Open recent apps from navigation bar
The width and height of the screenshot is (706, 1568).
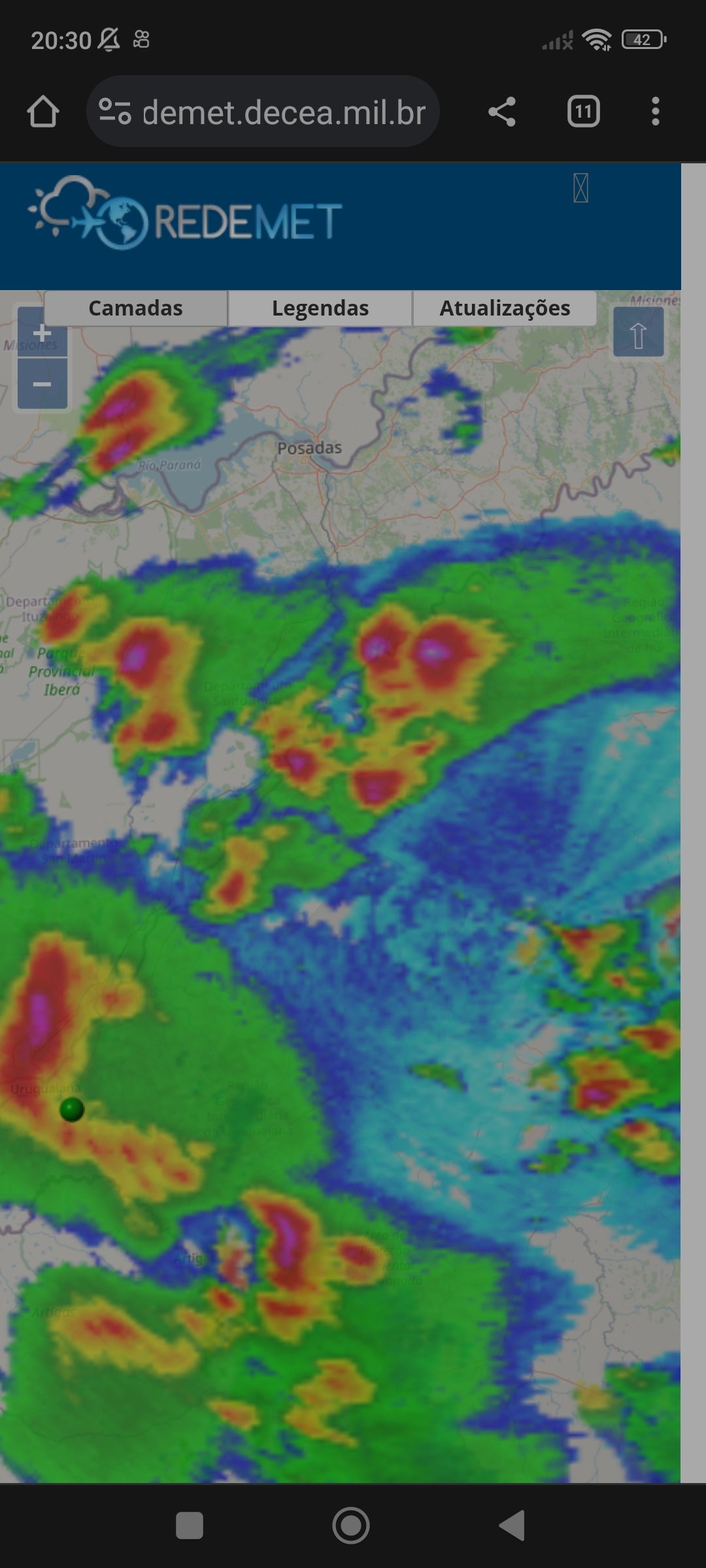tap(189, 1526)
